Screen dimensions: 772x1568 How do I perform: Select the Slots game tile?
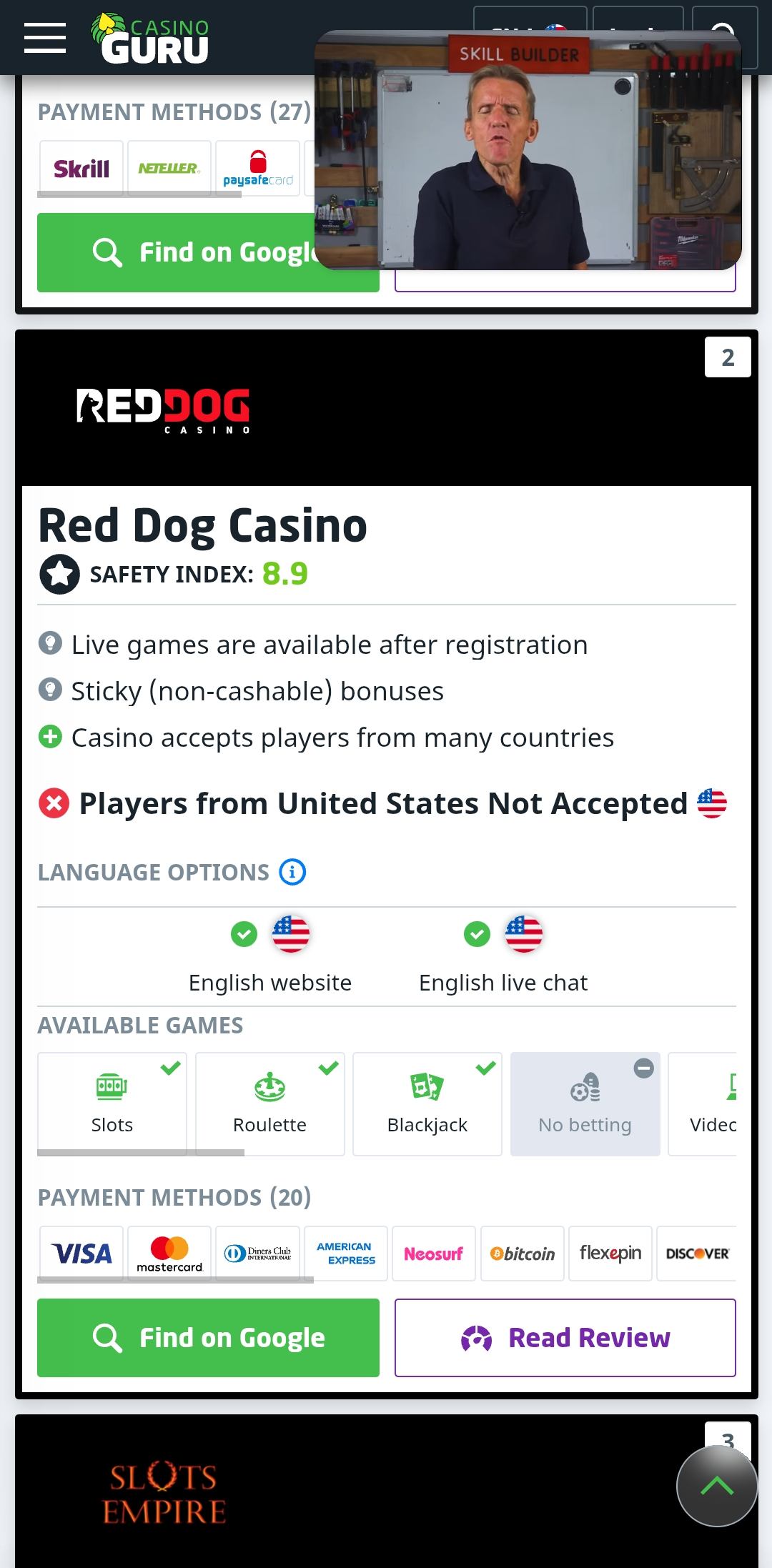(112, 1103)
